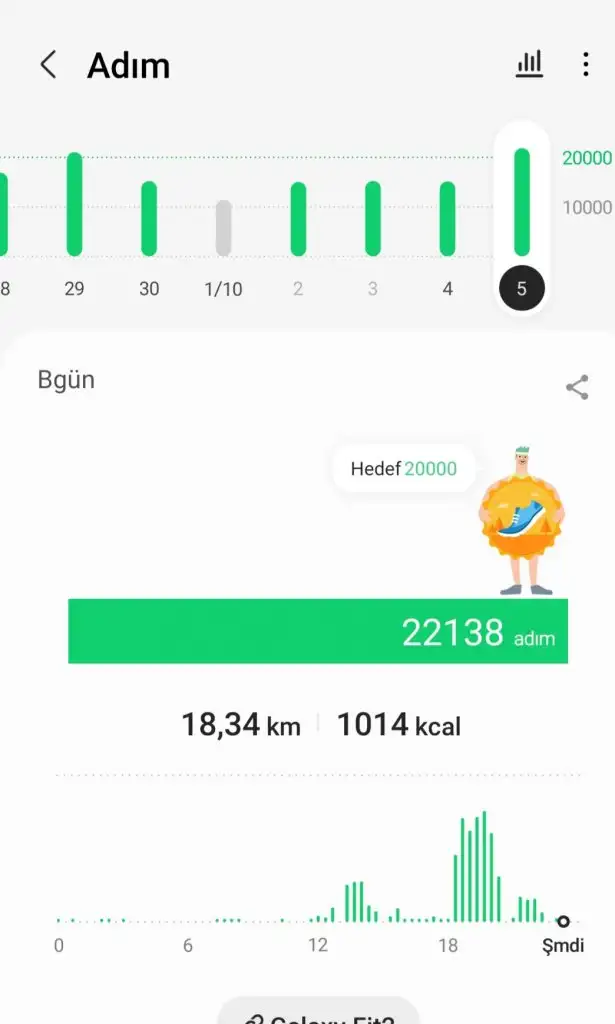Tap the Galaxy Fit2 device chip
Image resolution: width=615 pixels, height=1024 pixels.
coord(318,1011)
